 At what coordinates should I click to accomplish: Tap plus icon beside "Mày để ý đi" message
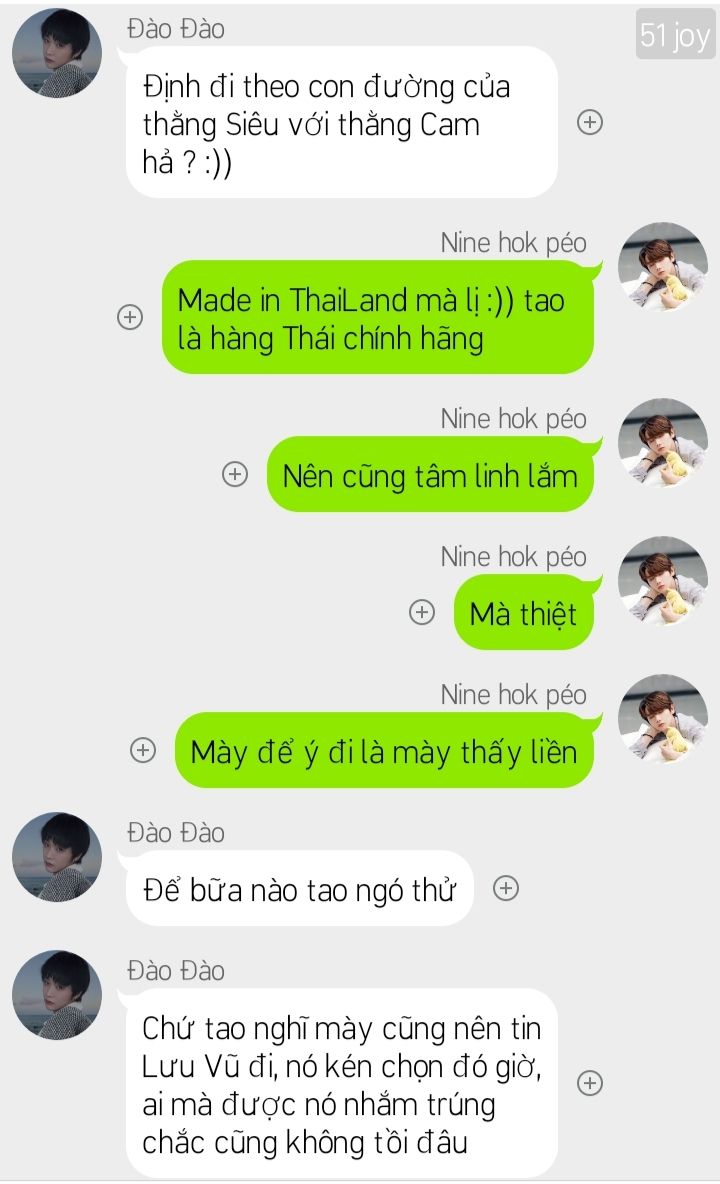tap(143, 750)
